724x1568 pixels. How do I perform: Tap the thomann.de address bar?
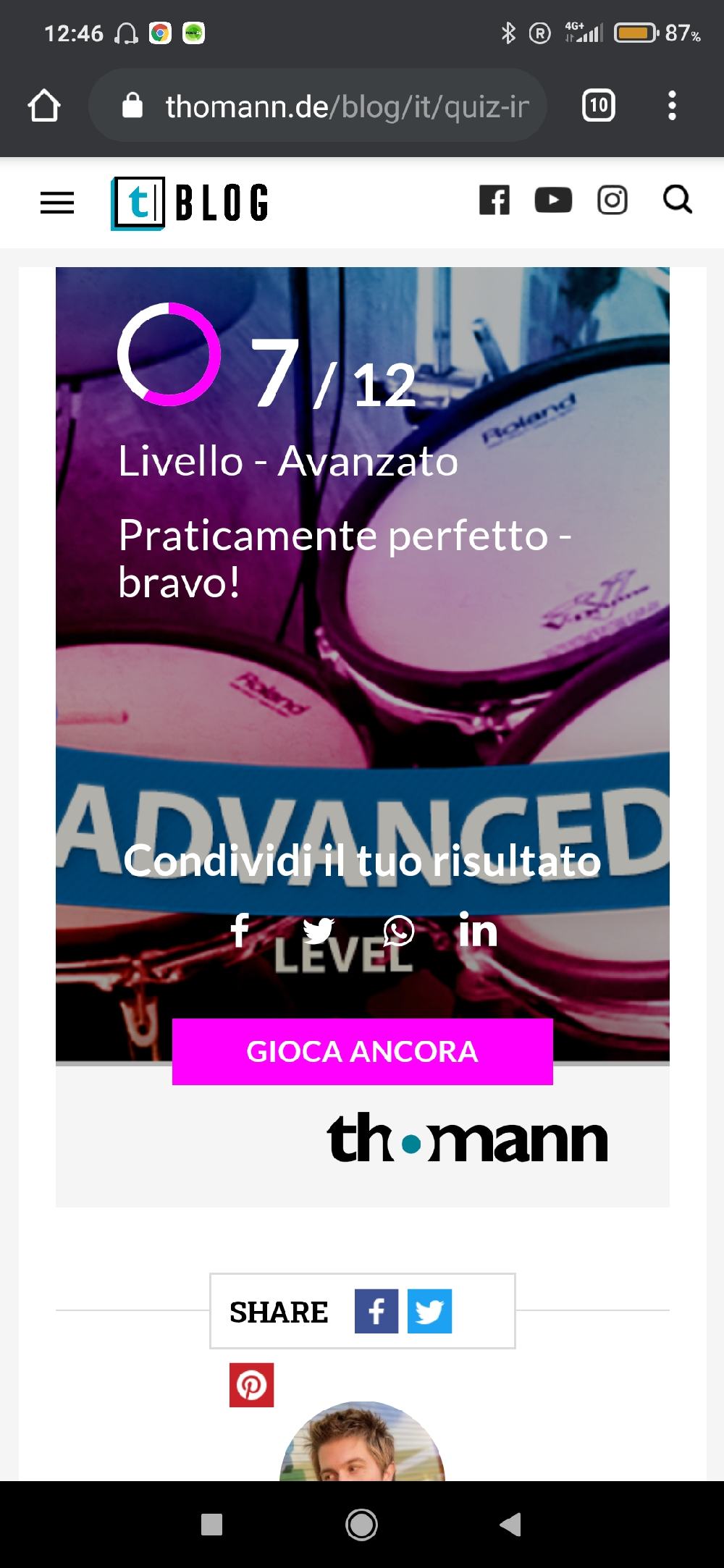(317, 106)
